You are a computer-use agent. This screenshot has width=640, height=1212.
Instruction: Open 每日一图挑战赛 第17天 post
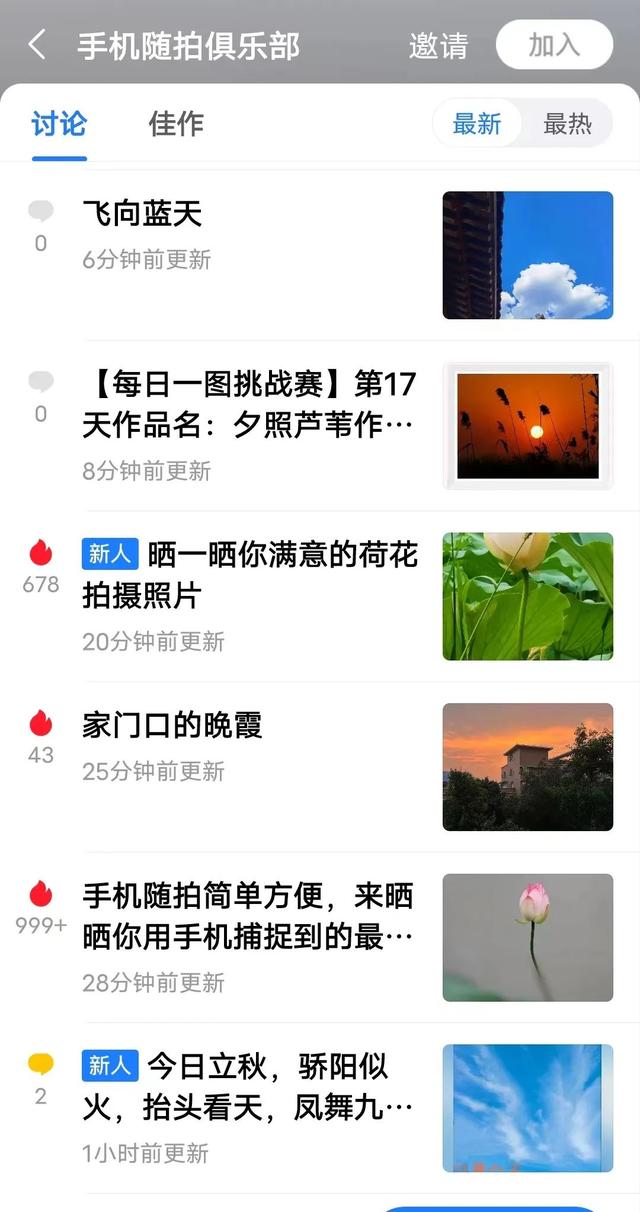click(x=248, y=404)
